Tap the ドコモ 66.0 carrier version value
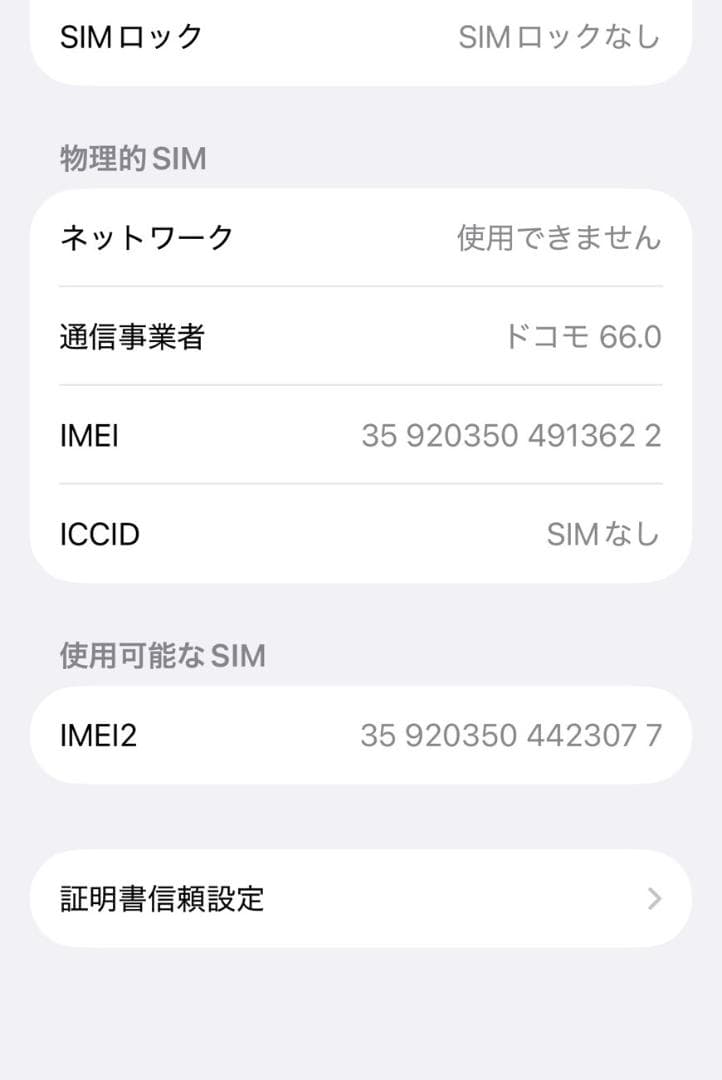The image size is (722, 1080). pyautogui.click(x=583, y=337)
